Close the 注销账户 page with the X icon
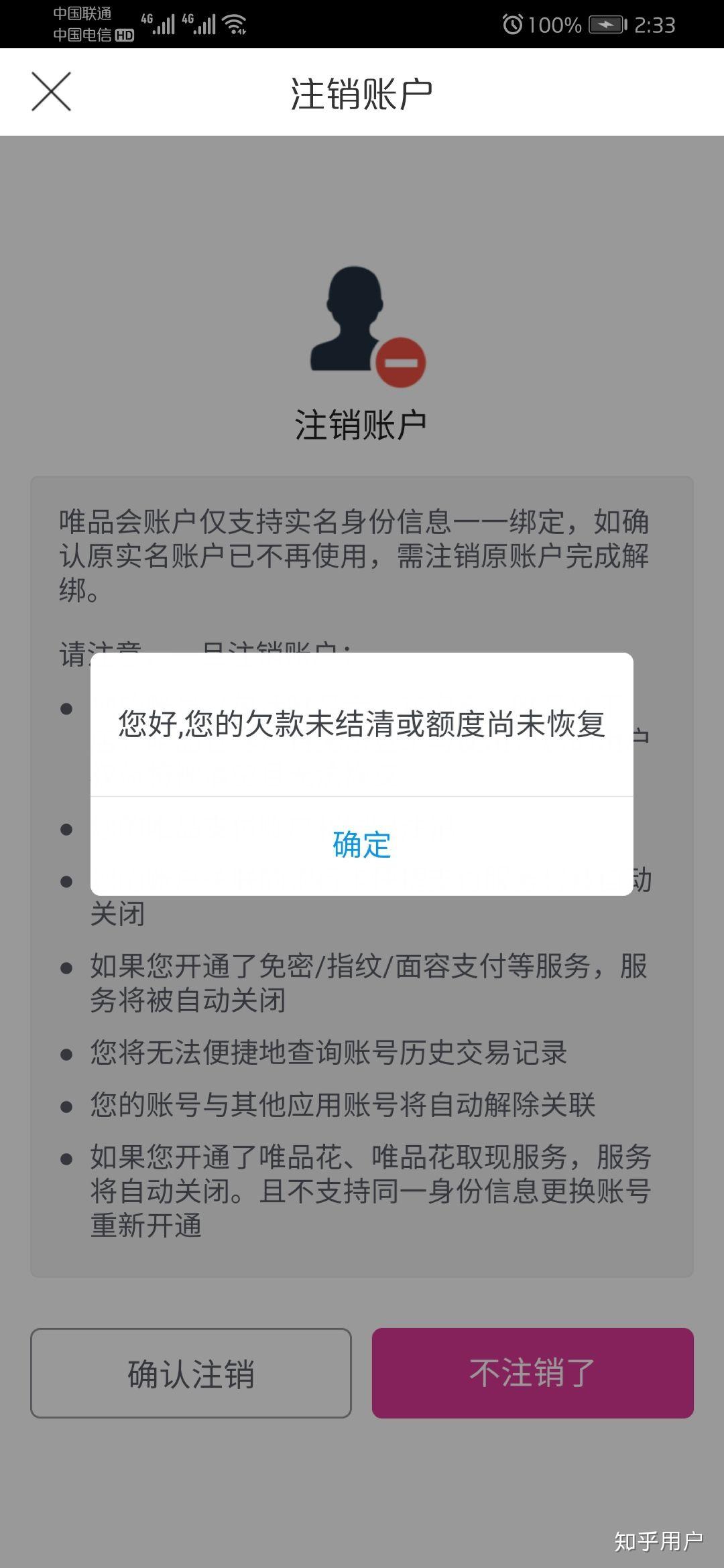Screen dimensions: 724x1568 (51, 92)
